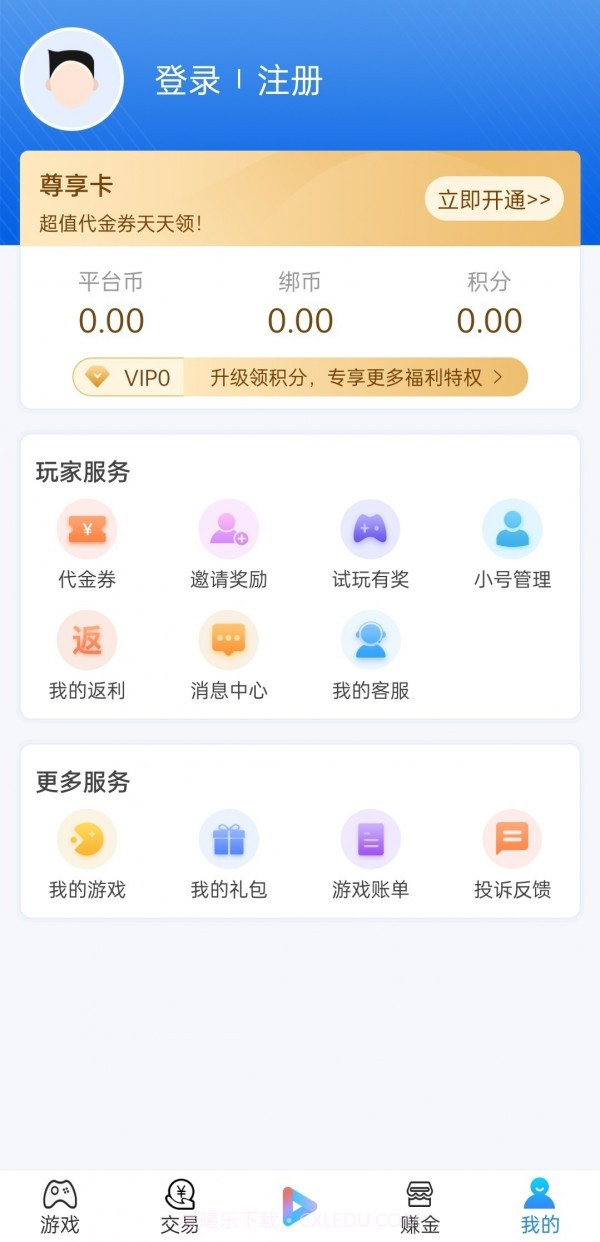600x1242 pixels.
Task: Go to 试玩有奖 trial rewards
Action: click(x=371, y=545)
